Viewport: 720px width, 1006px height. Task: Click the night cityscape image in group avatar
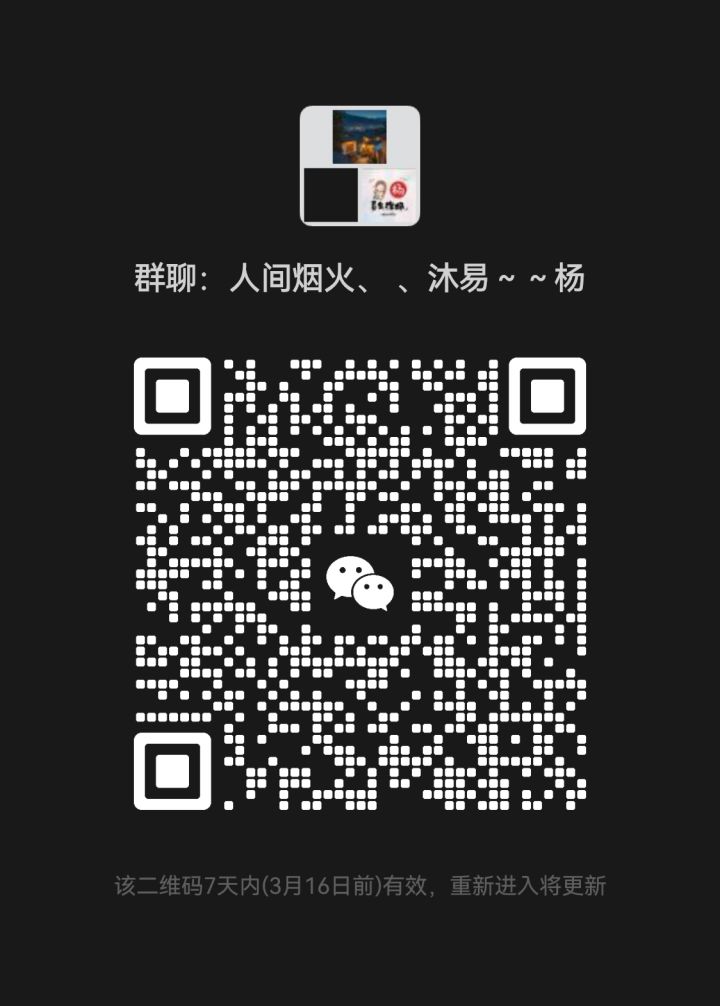coord(360,137)
